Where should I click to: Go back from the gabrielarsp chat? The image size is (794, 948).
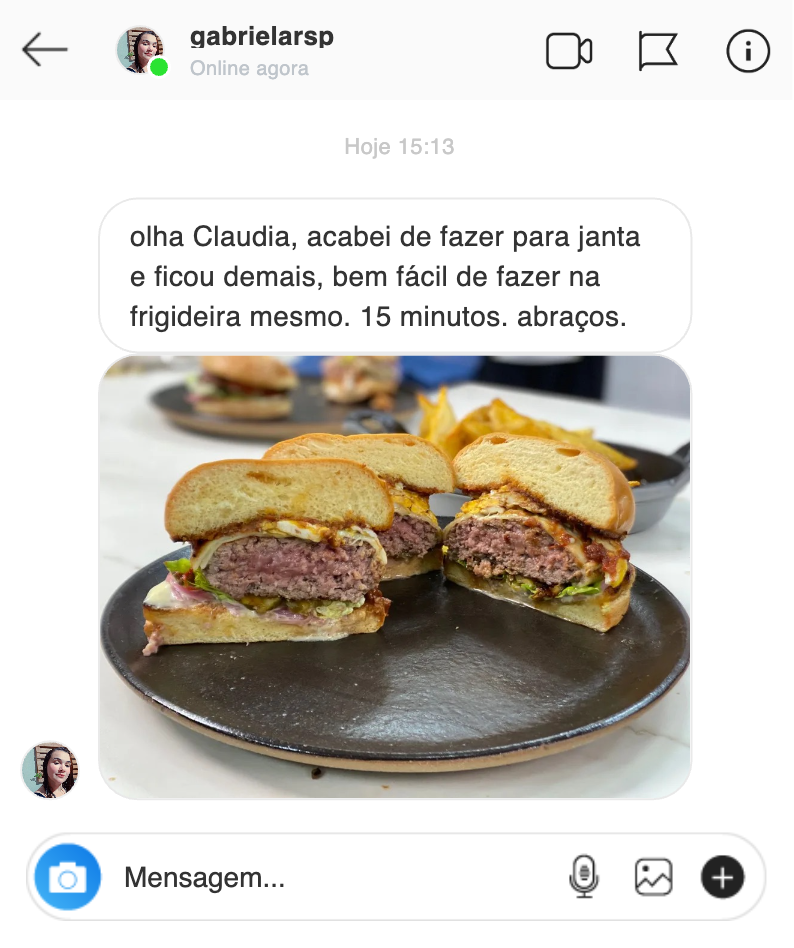[x=45, y=49]
